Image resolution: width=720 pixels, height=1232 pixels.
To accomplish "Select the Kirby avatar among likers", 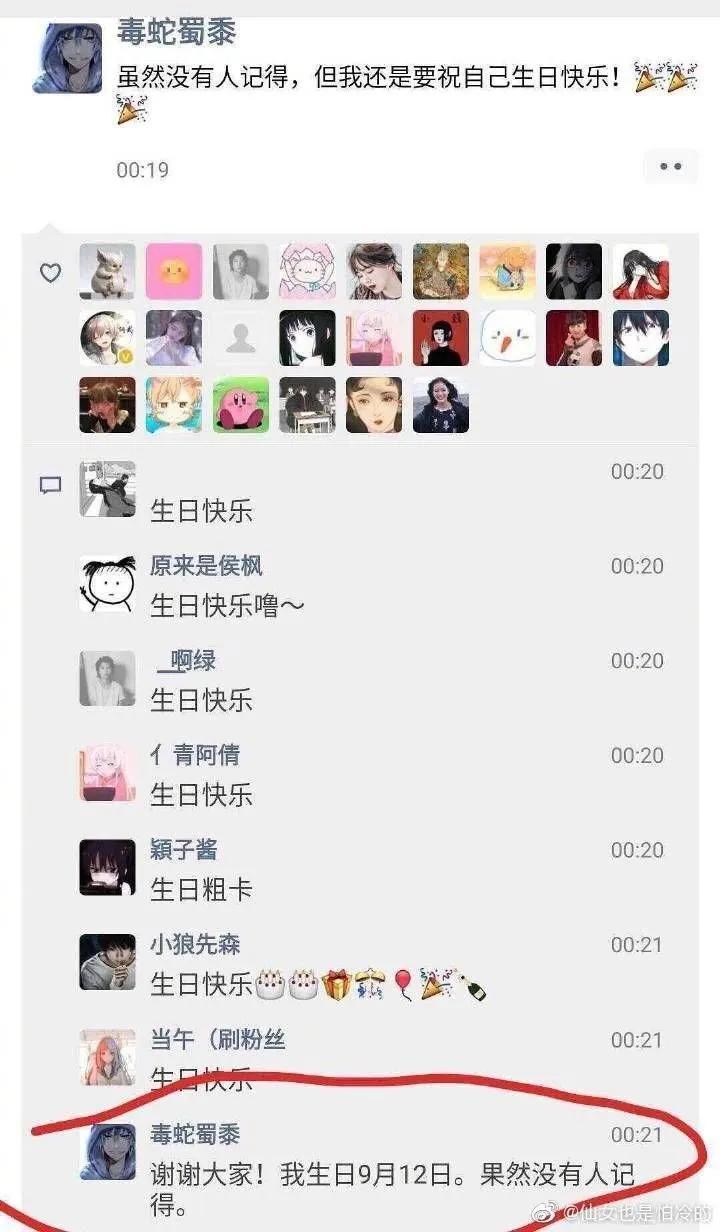I will pos(240,405).
